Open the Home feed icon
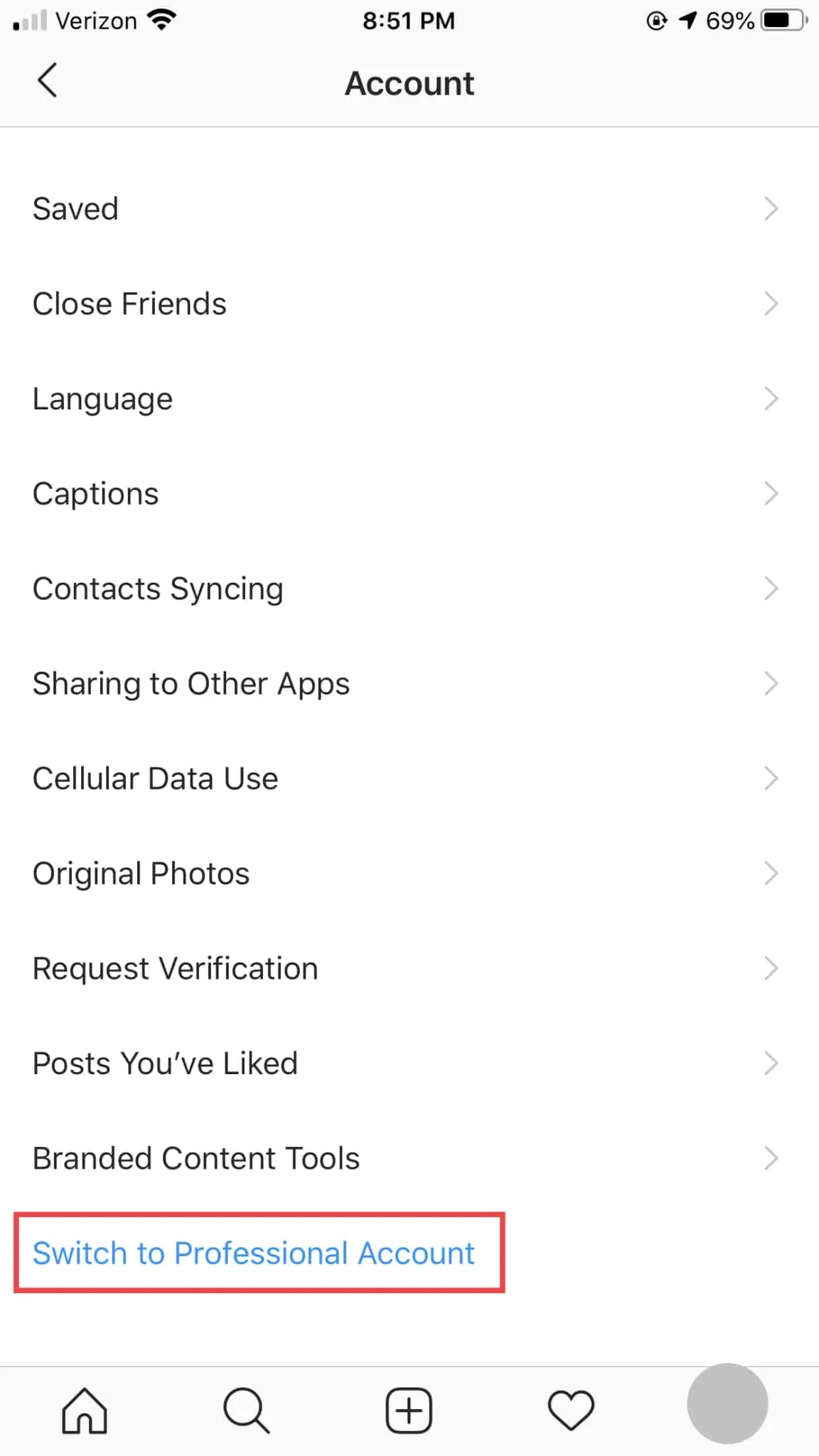Image resolution: width=819 pixels, height=1456 pixels. 84,1410
